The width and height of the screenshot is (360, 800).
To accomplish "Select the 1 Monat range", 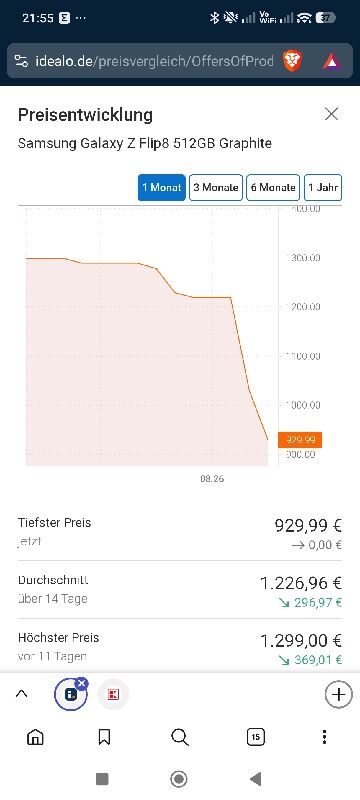I will click(x=162, y=187).
